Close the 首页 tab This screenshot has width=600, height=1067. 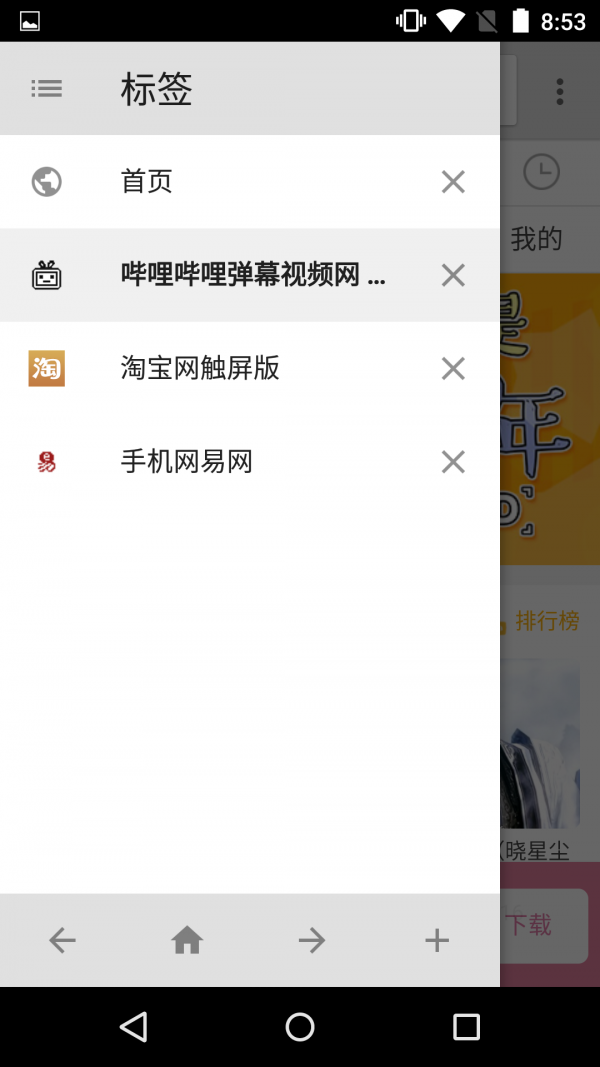tap(453, 181)
